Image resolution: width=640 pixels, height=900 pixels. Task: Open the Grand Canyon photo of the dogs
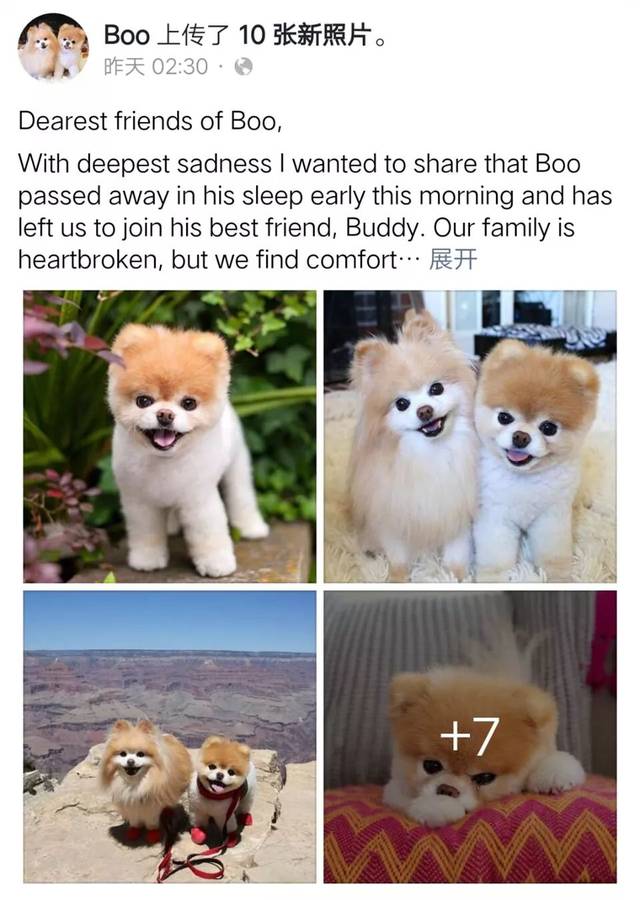point(169,736)
